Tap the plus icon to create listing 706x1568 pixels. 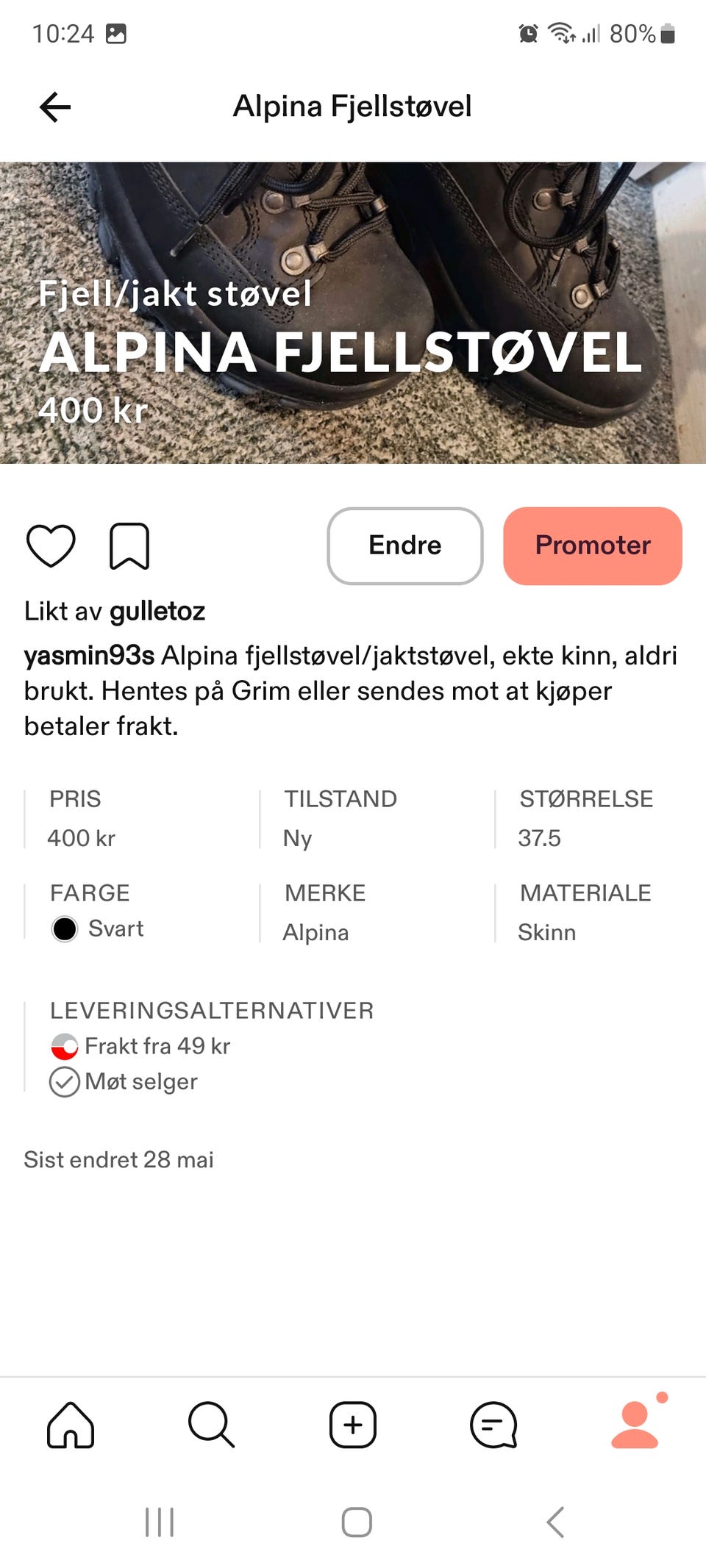[x=353, y=1425]
